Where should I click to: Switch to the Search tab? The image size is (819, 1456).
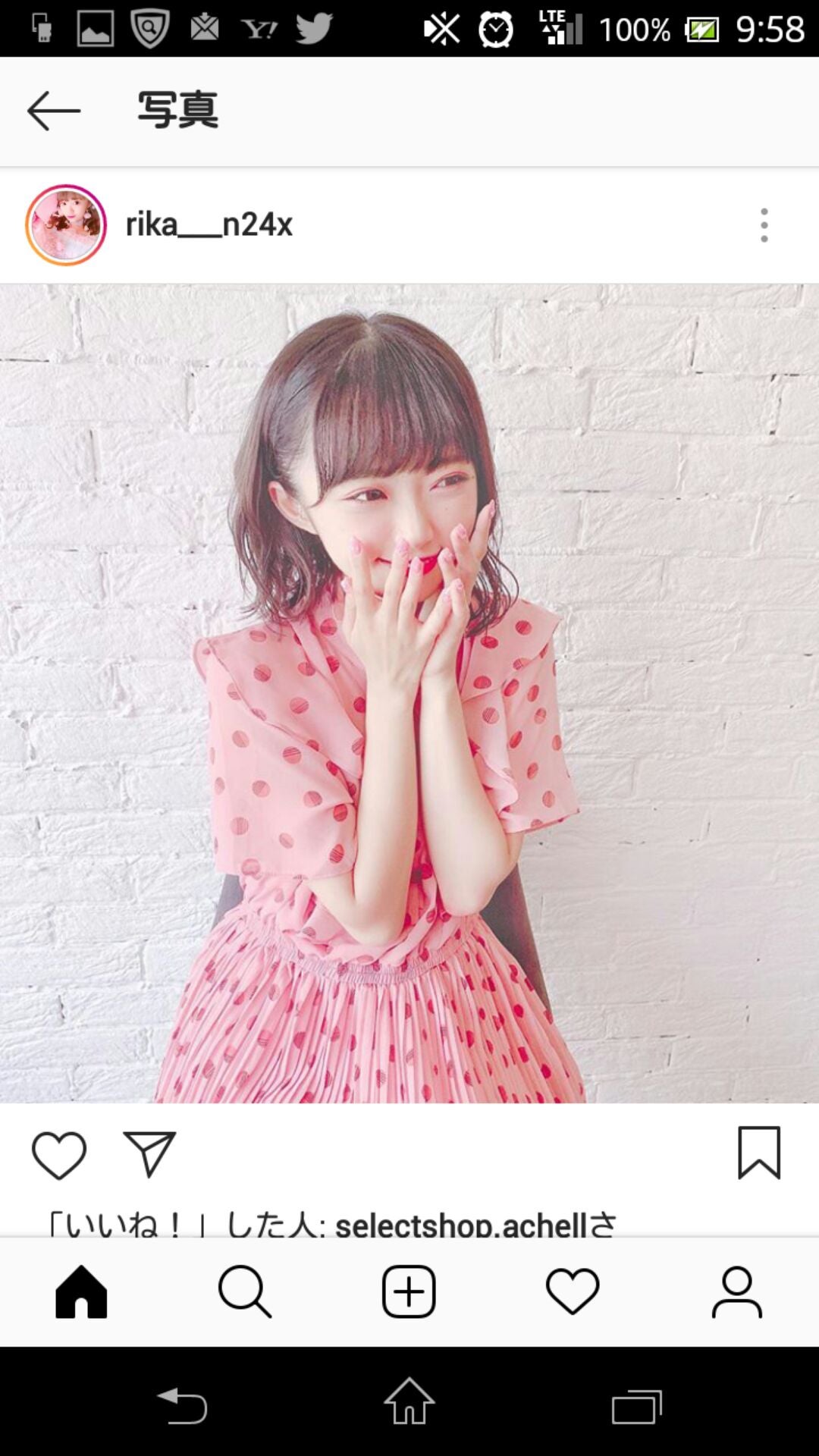point(244,1291)
